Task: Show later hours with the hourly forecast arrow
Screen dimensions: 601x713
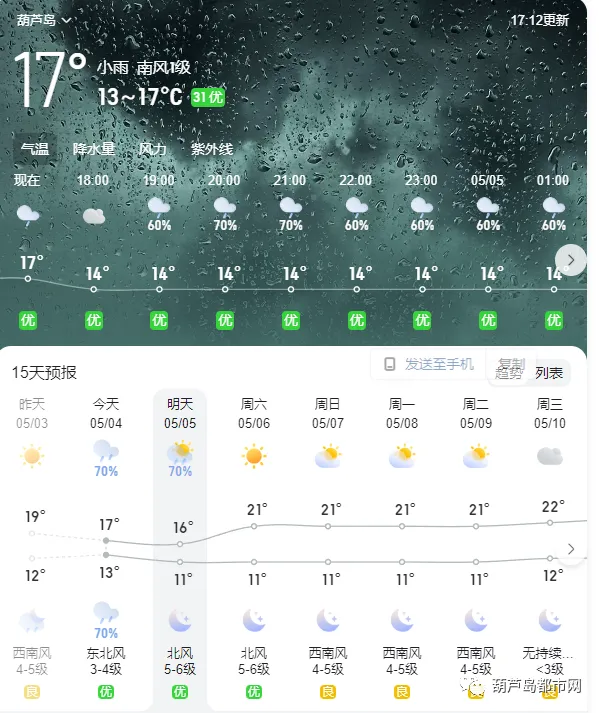Action: click(x=571, y=260)
